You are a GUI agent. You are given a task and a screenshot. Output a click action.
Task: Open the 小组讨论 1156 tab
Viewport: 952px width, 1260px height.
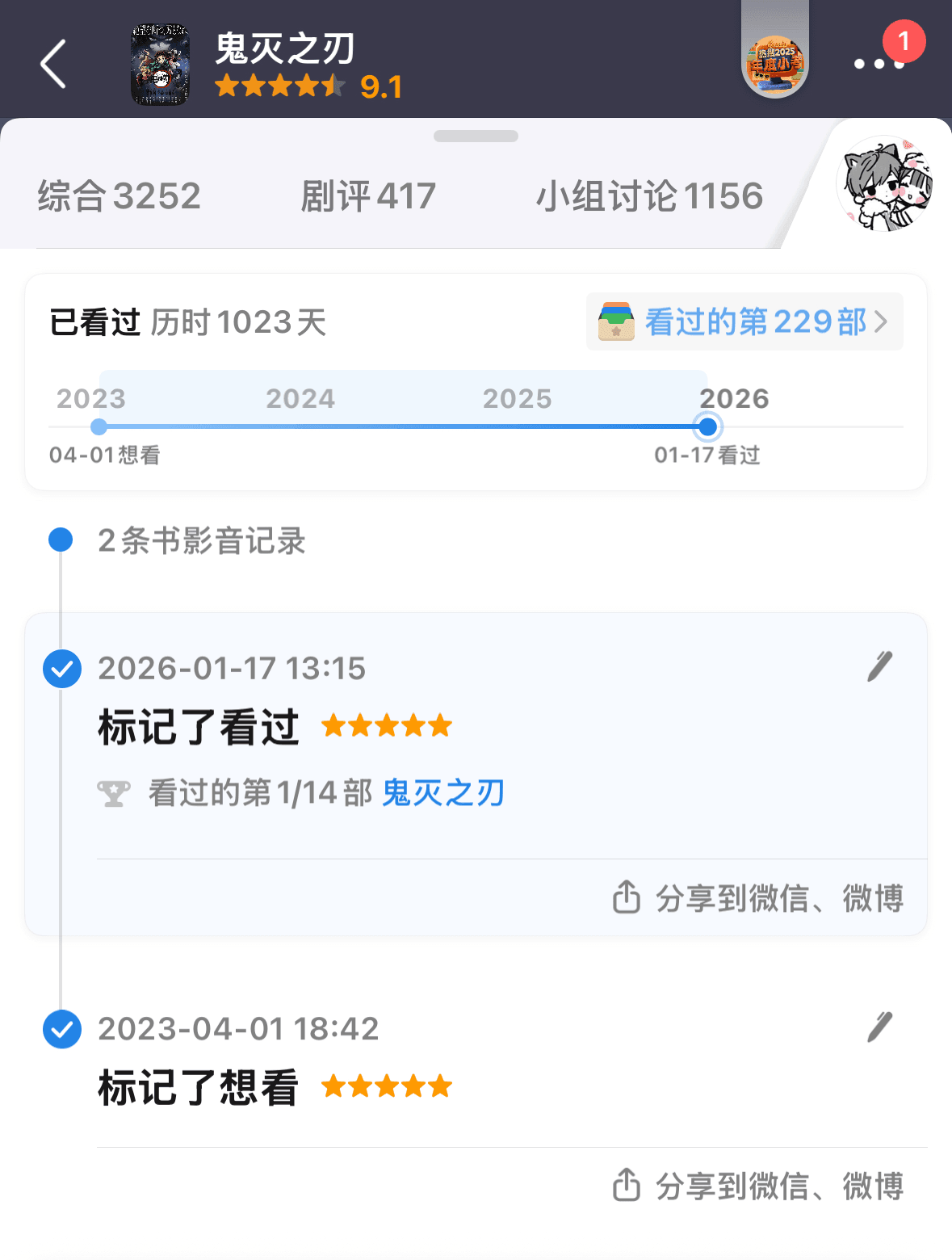[649, 196]
